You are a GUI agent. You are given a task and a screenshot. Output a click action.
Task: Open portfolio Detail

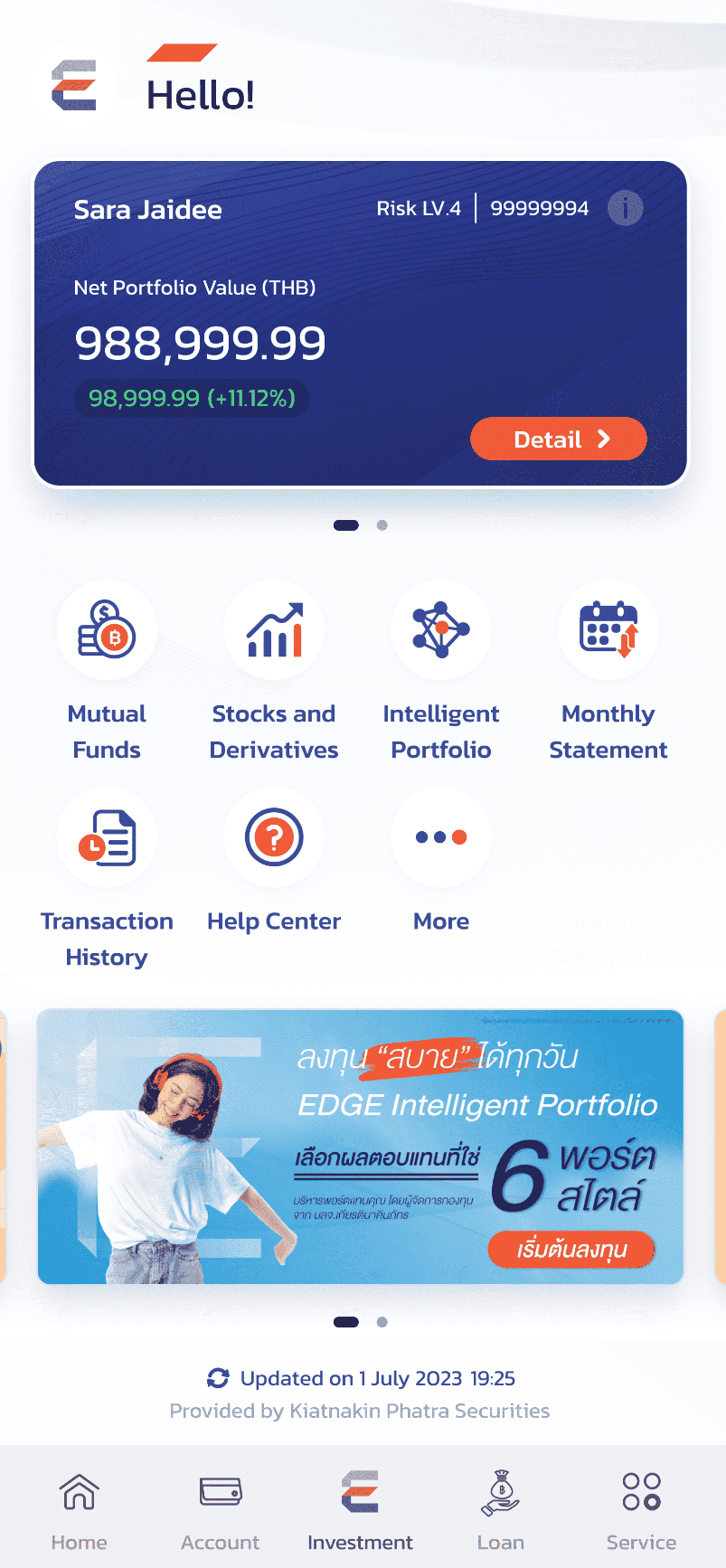(558, 439)
